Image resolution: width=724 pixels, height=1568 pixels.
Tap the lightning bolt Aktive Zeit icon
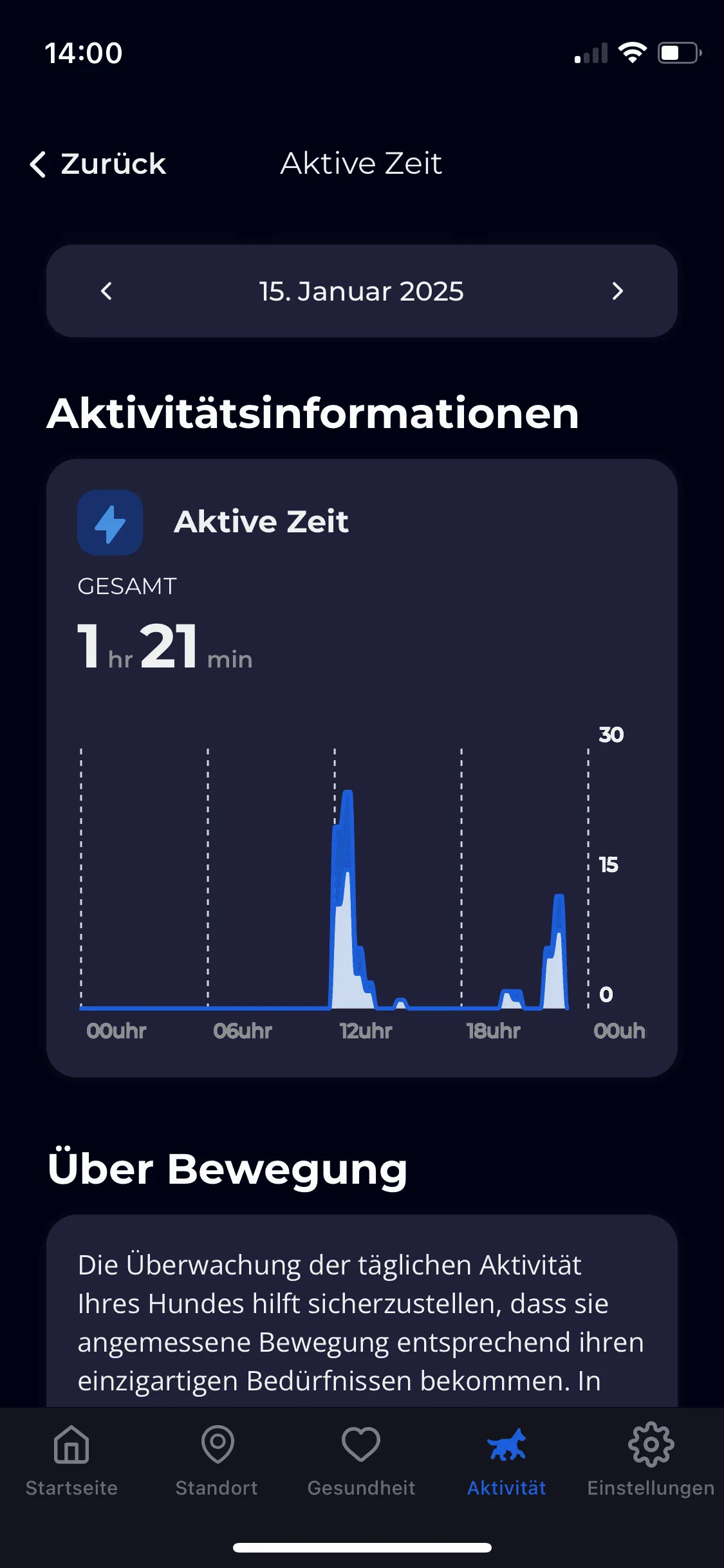click(x=109, y=523)
